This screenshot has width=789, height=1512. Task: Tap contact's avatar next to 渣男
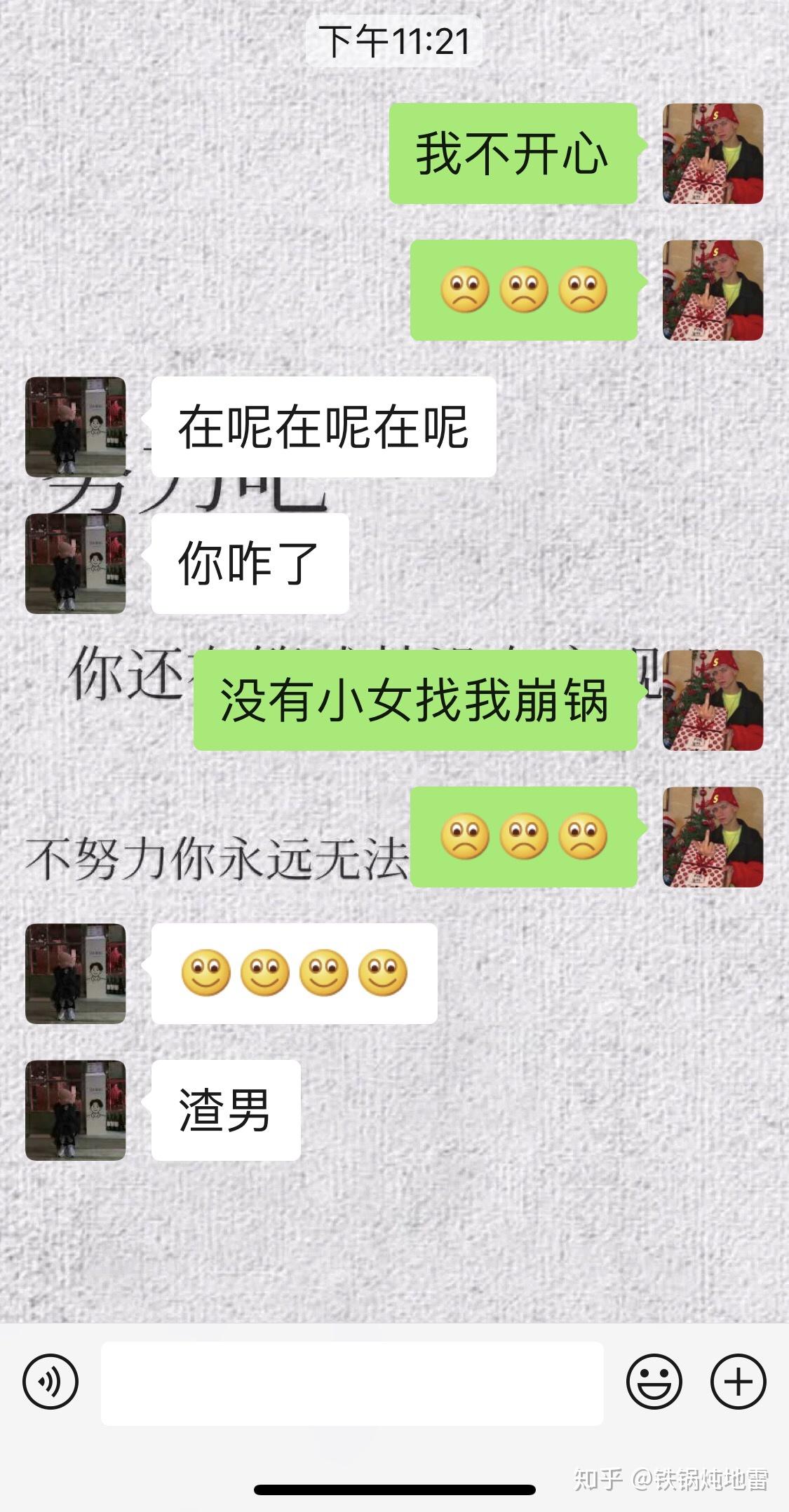pyautogui.click(x=76, y=1110)
